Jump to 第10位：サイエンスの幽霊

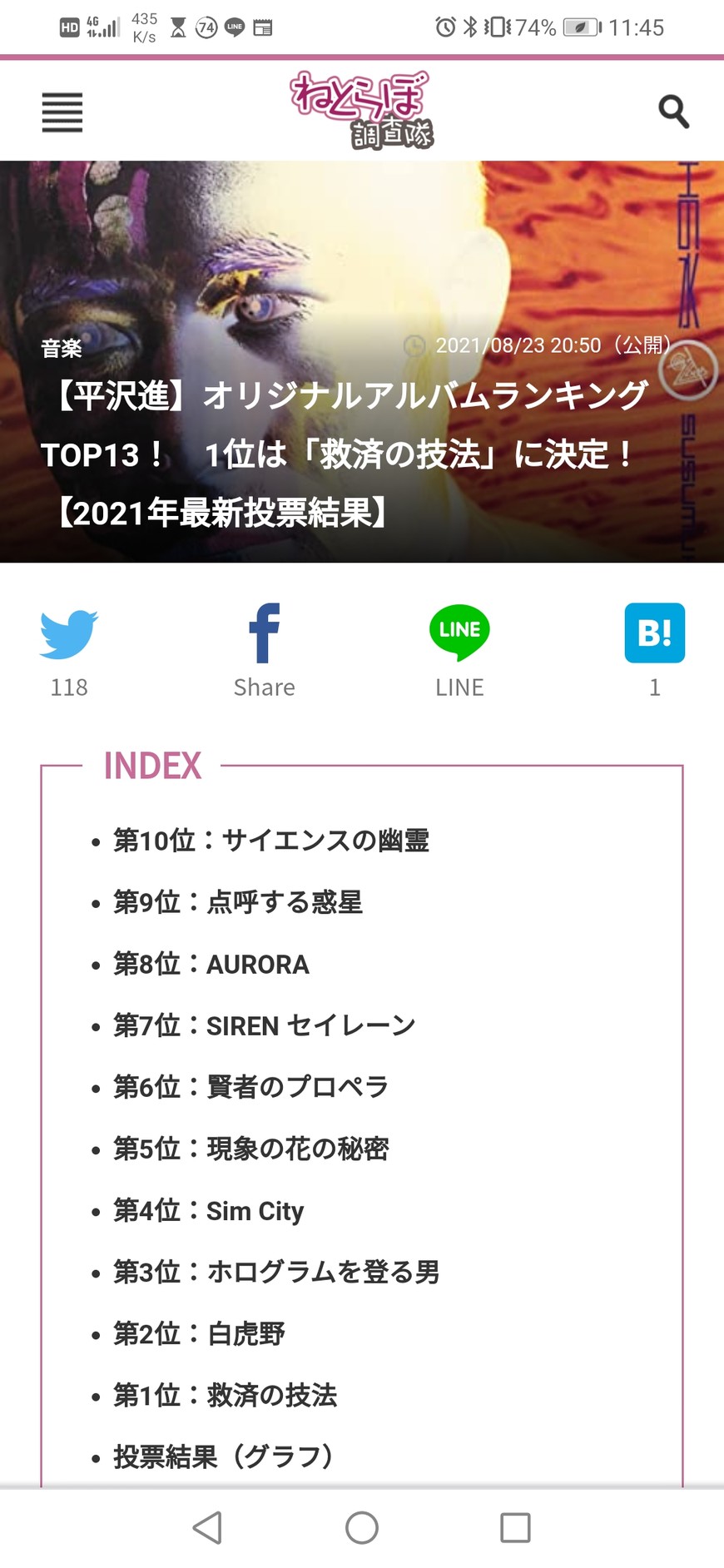(x=271, y=841)
